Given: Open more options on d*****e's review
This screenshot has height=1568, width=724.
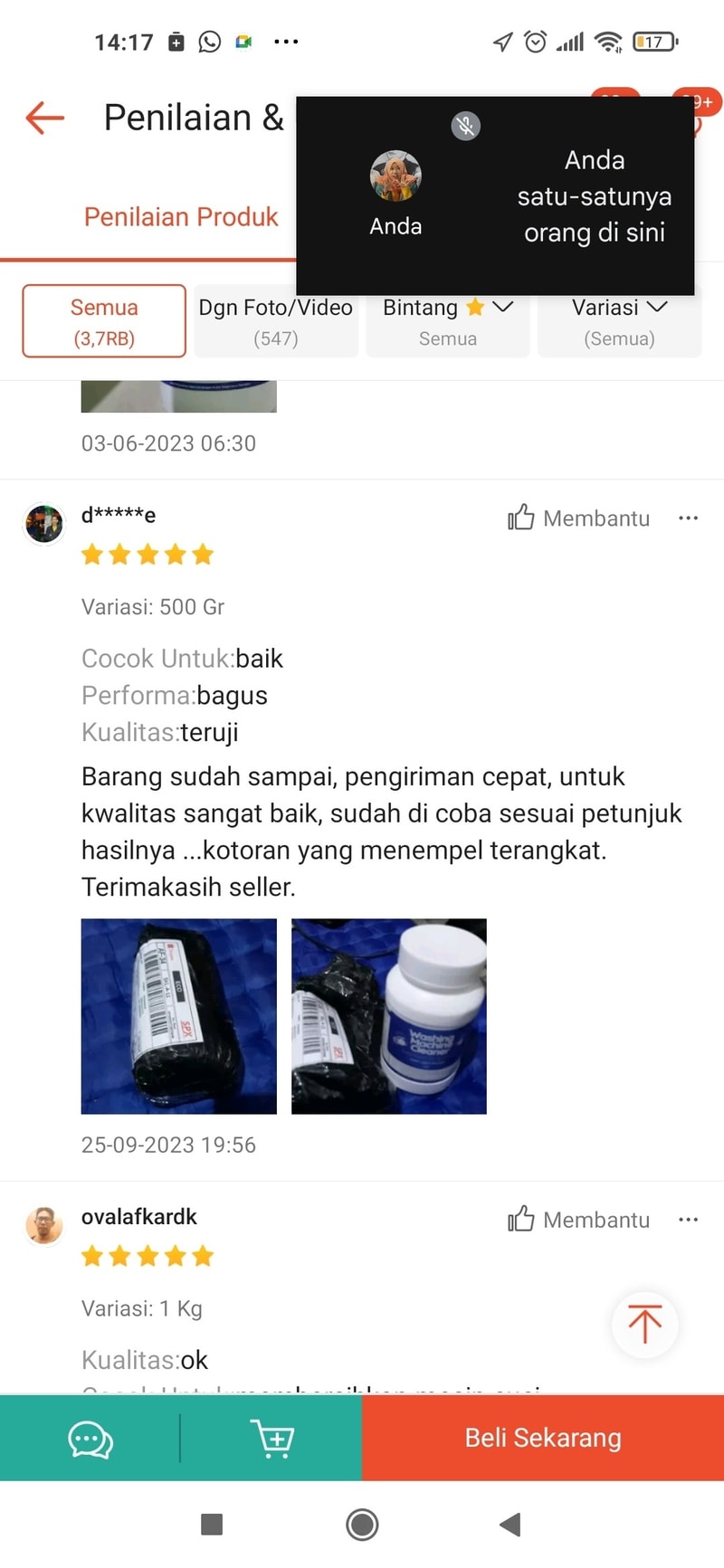Looking at the screenshot, I should coord(688,518).
